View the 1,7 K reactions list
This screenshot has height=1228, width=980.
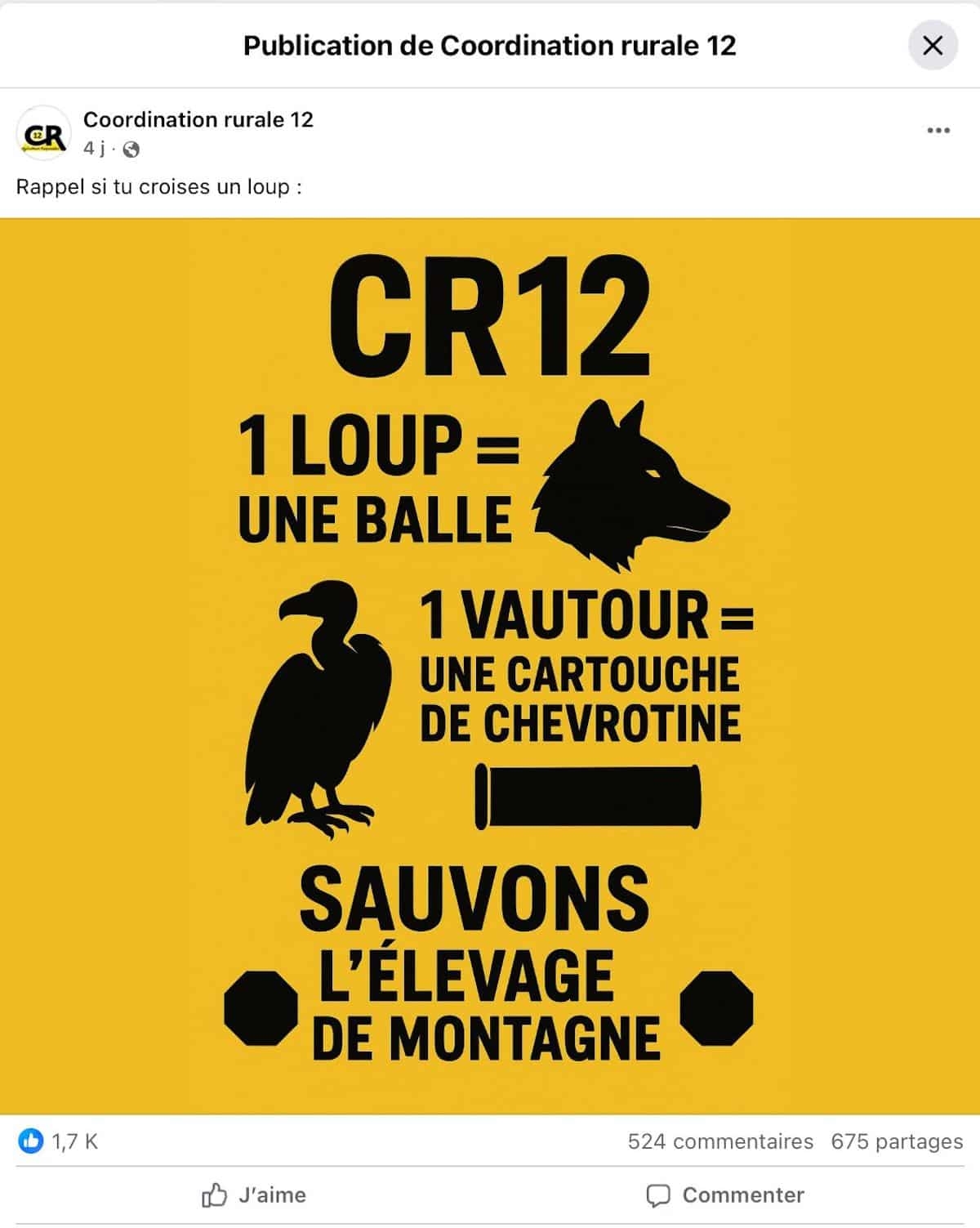pyautogui.click(x=59, y=1141)
